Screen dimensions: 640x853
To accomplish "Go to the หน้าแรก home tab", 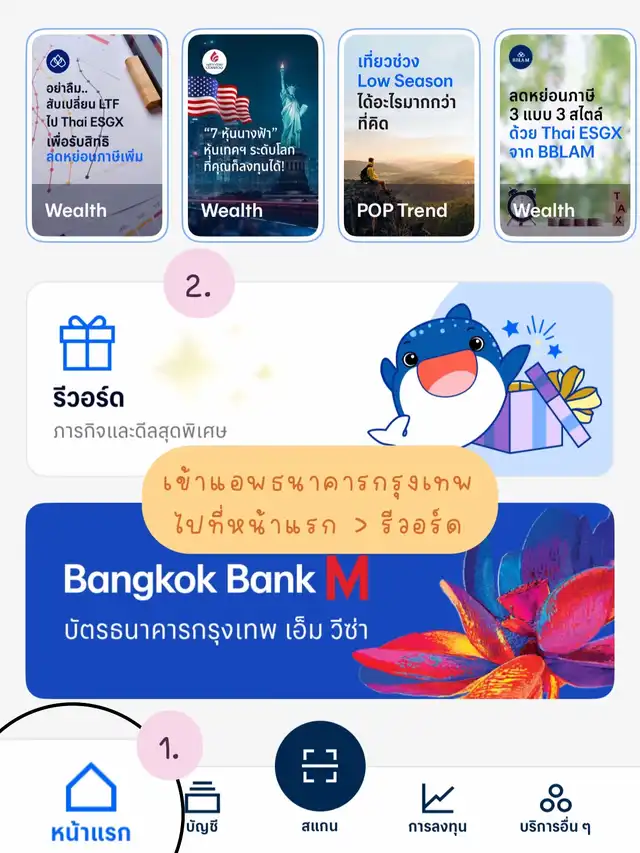I will pyautogui.click(x=91, y=802).
